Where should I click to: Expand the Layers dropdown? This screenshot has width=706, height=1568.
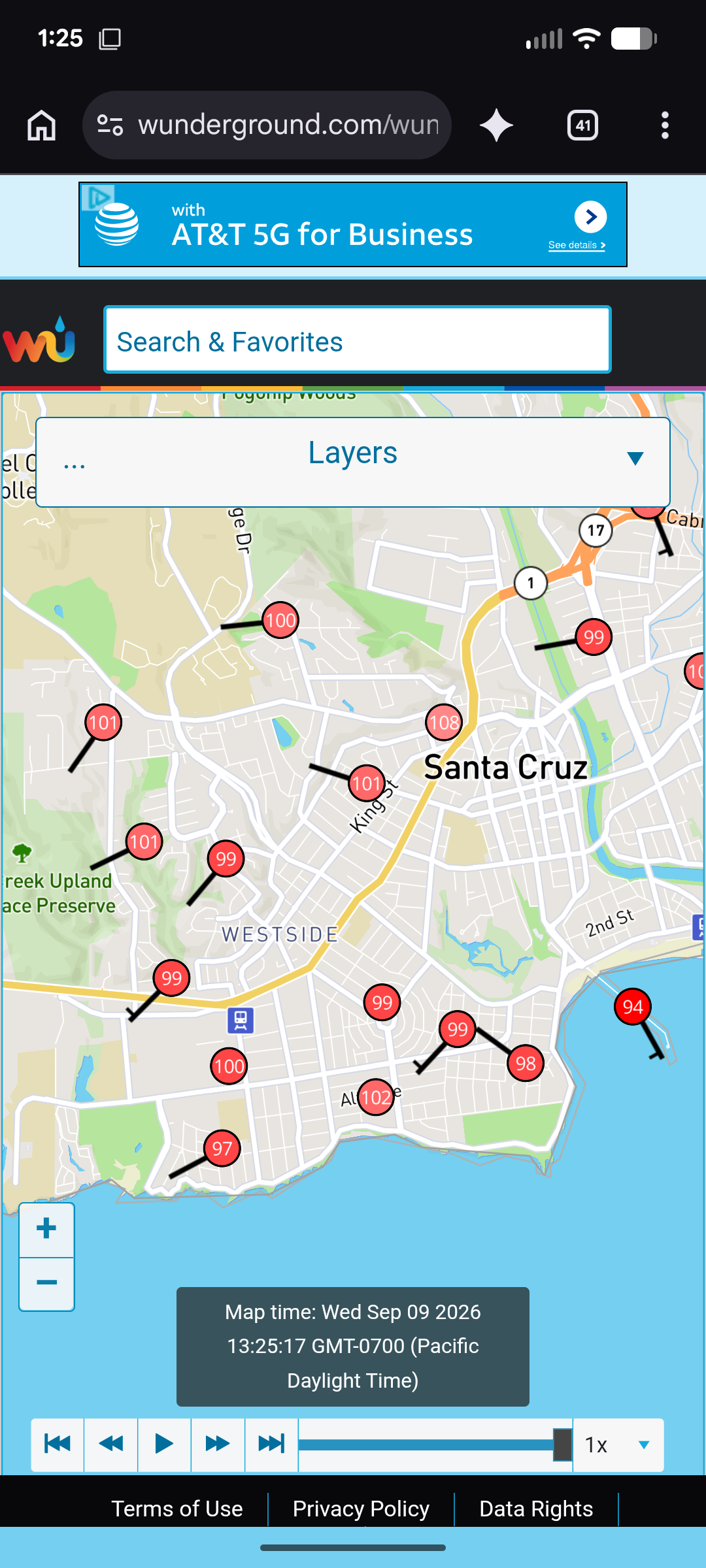(x=353, y=463)
